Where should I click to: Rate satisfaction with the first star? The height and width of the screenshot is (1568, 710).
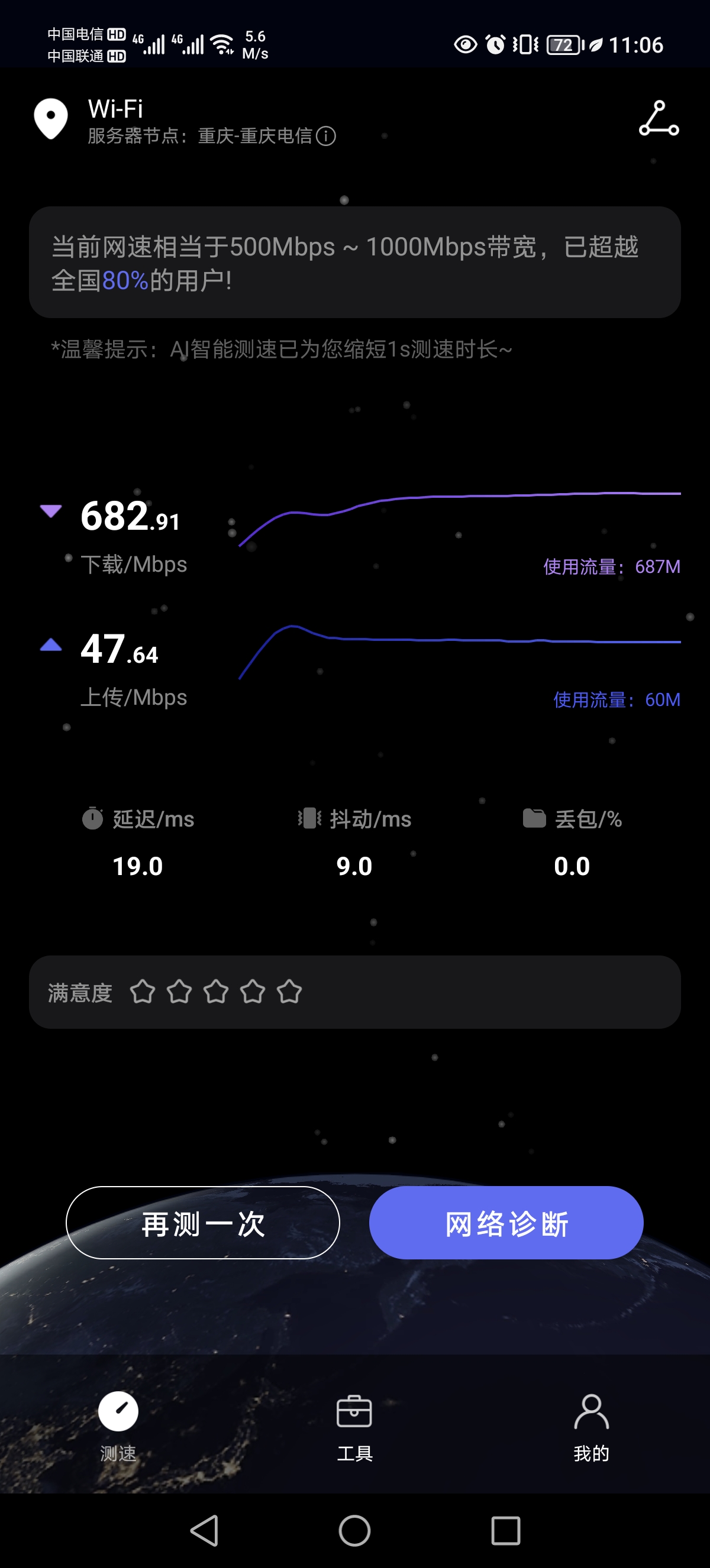(x=143, y=992)
